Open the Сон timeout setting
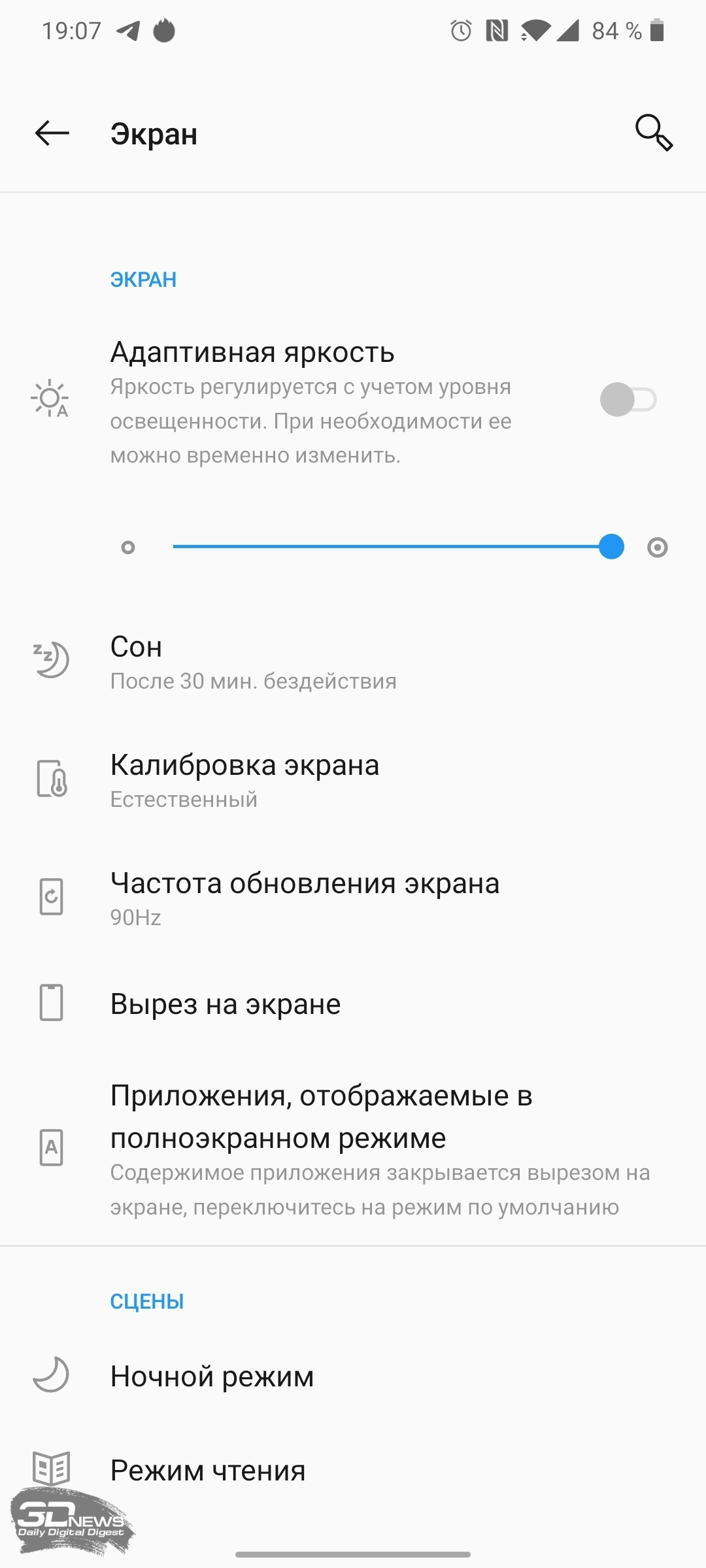Screen dimensions: 706x1568 353,662
